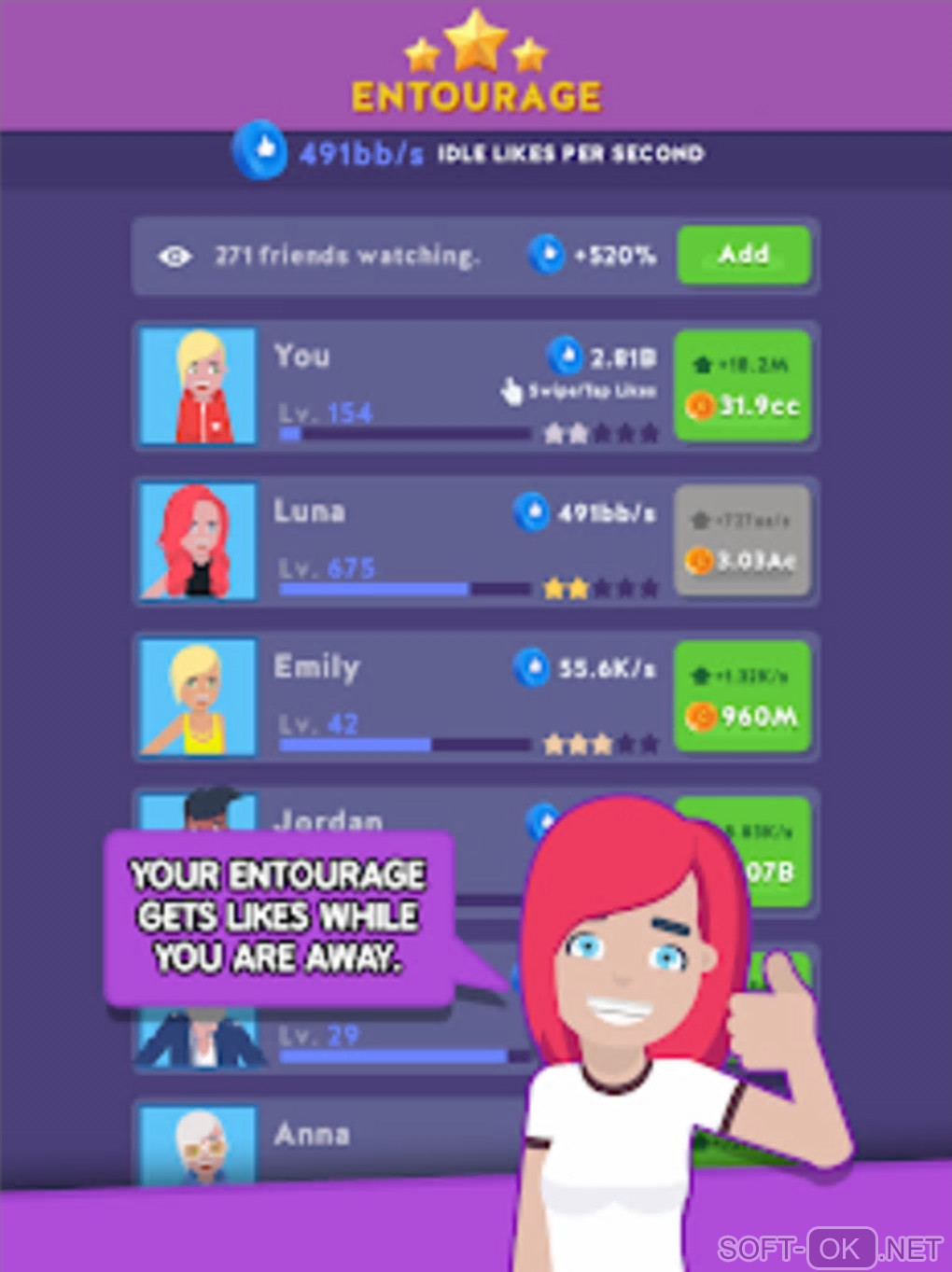Tap Add next to friends watching
Screen dimensions: 952x1272
point(743,255)
